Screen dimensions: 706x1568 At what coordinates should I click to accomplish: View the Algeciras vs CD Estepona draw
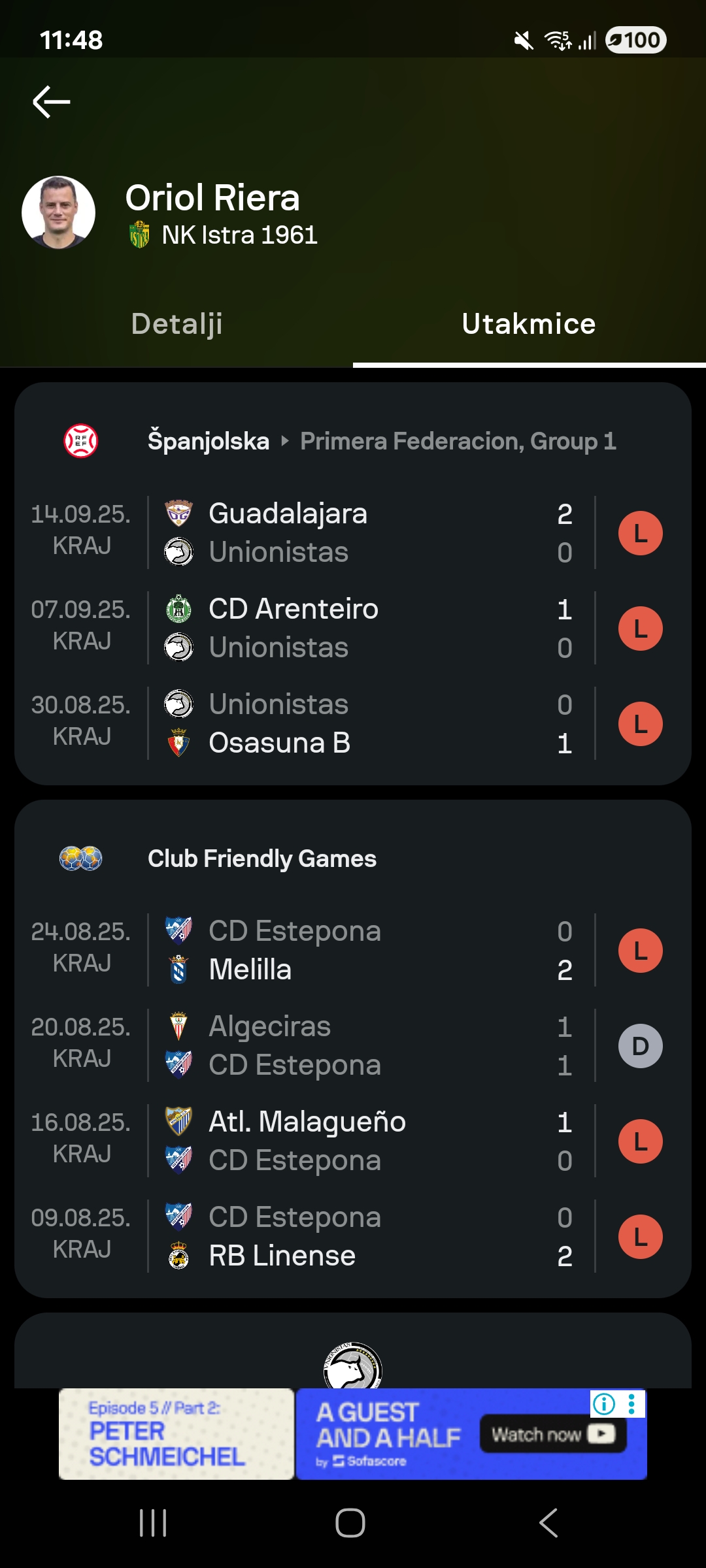pos(353,1045)
